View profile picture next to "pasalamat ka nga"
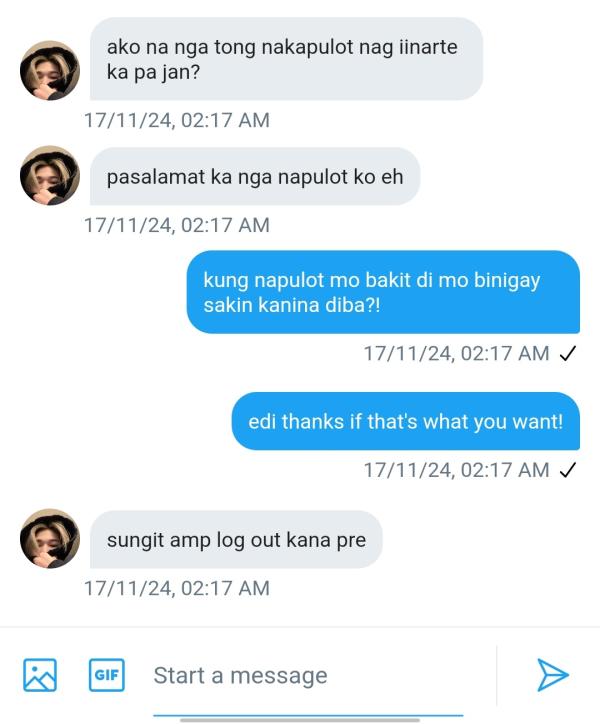This screenshot has height=724, width=600. [50, 176]
